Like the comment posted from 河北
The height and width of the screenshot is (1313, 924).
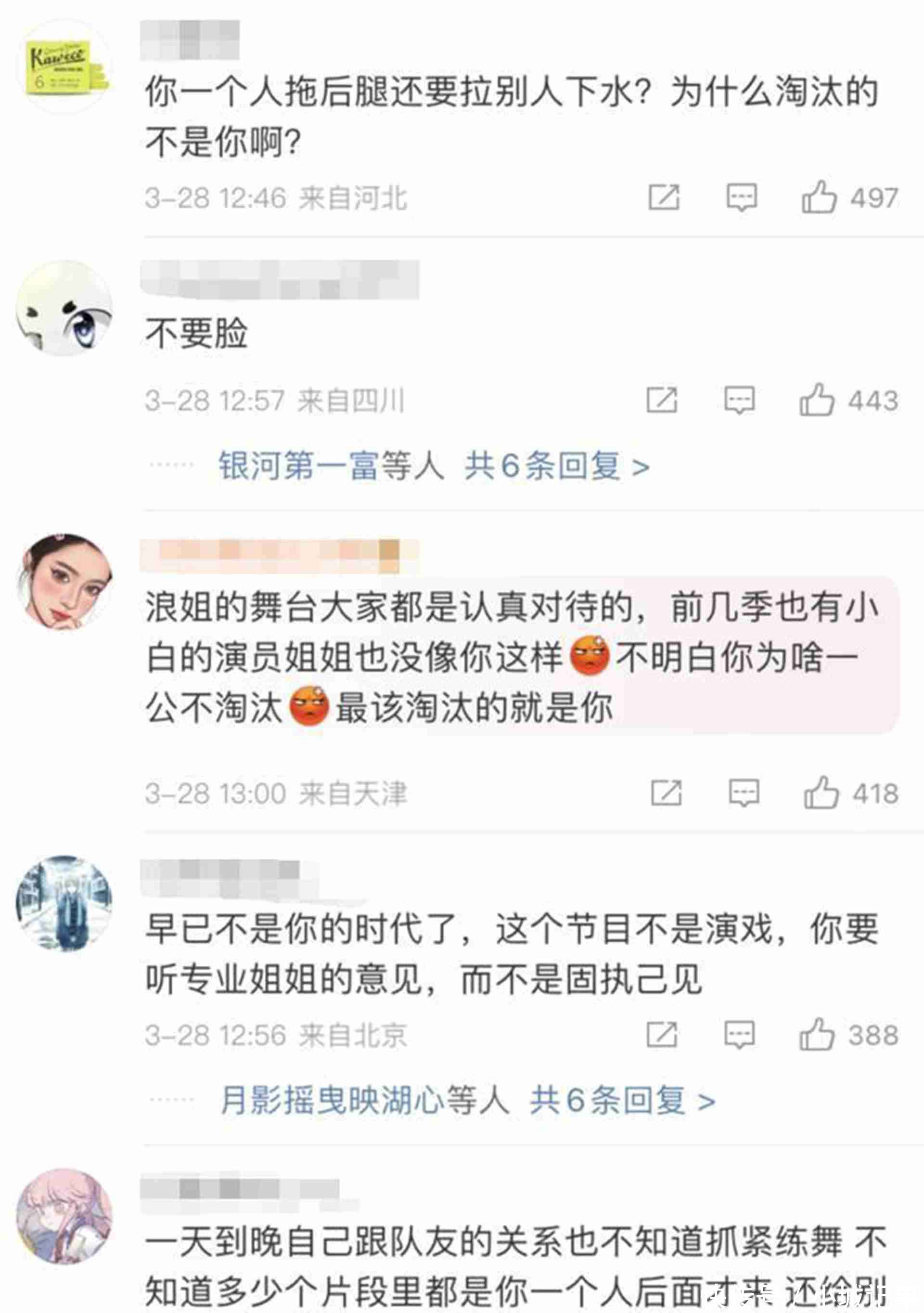click(819, 198)
